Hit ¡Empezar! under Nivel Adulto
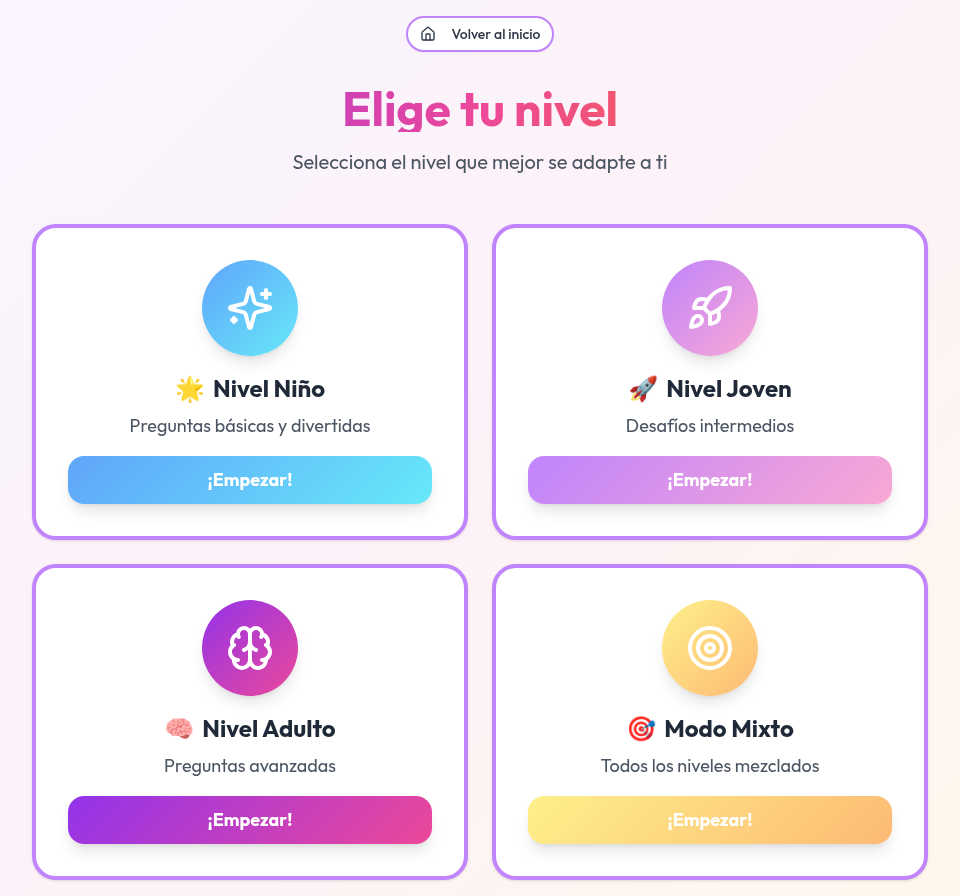 pyautogui.click(x=250, y=820)
